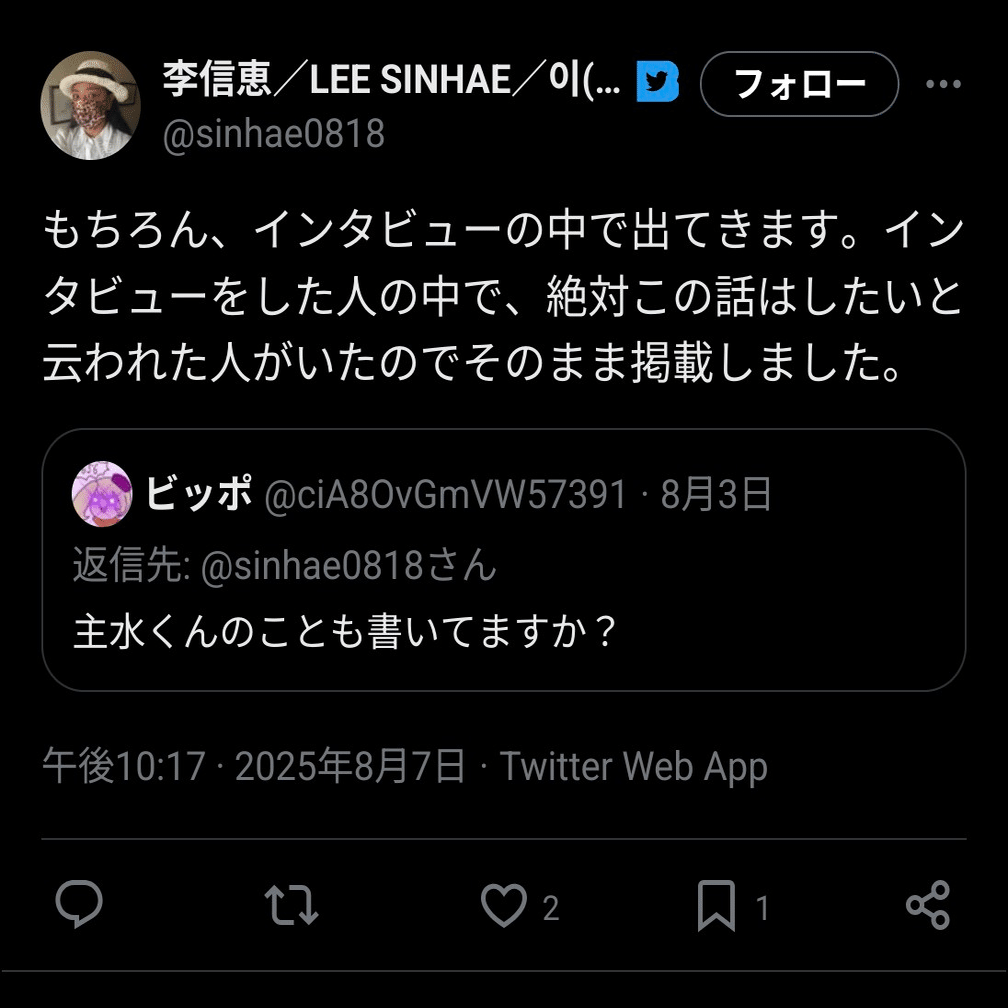Open LEE SINHAE's profile picture
1008x1008 pixels.
(x=90, y=106)
